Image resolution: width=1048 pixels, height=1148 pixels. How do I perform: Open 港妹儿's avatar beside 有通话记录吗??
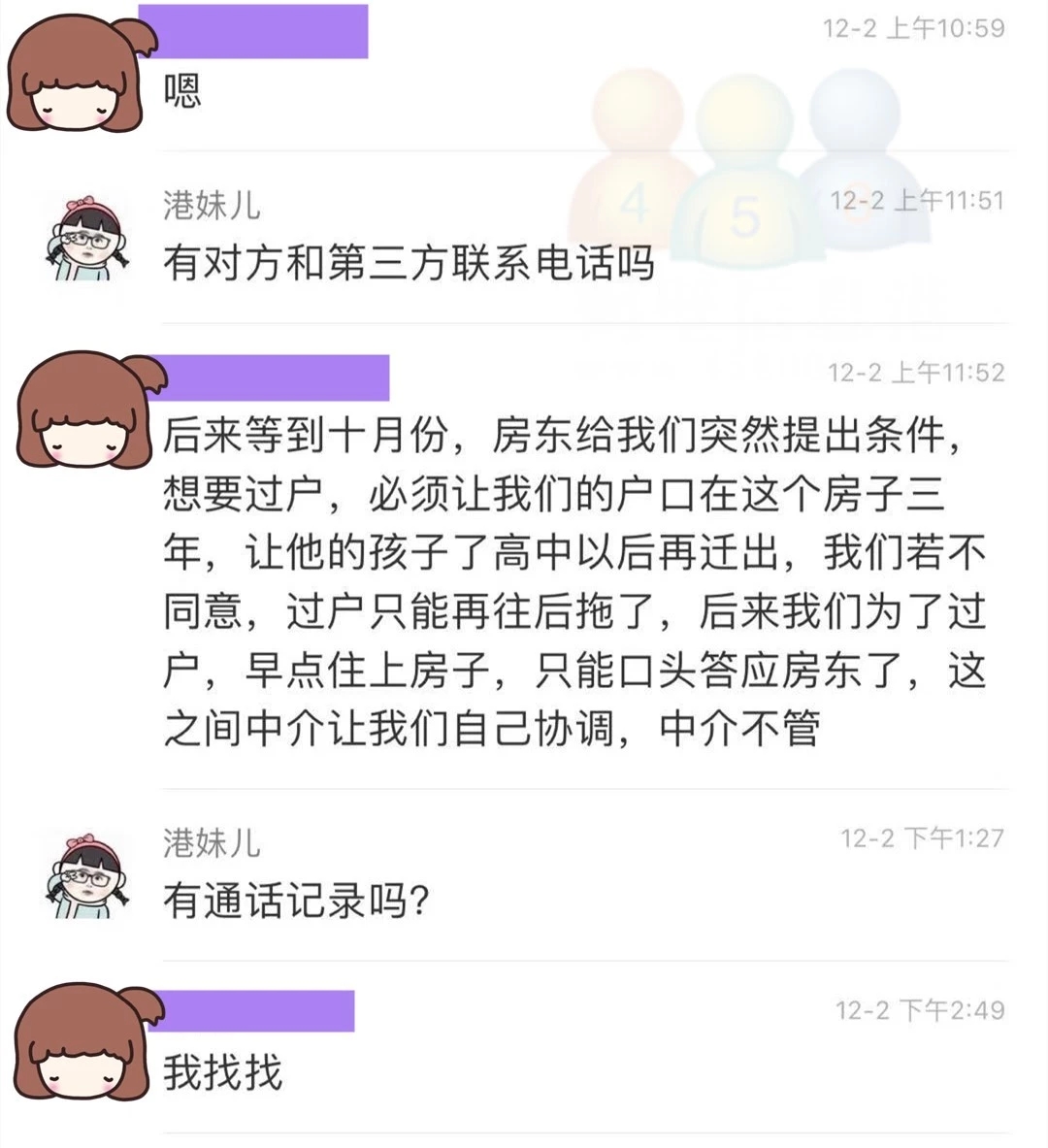[x=86, y=875]
